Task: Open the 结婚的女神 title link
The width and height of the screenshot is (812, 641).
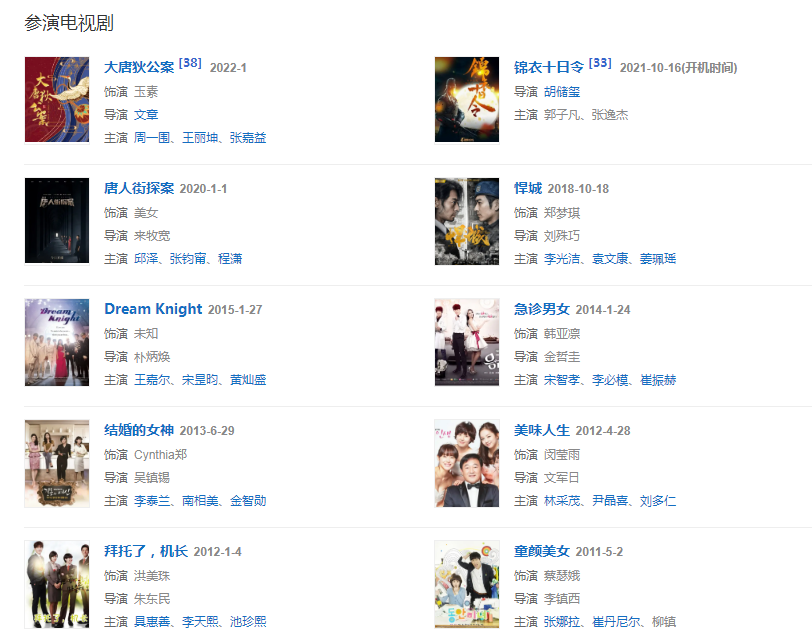Action: (139, 430)
